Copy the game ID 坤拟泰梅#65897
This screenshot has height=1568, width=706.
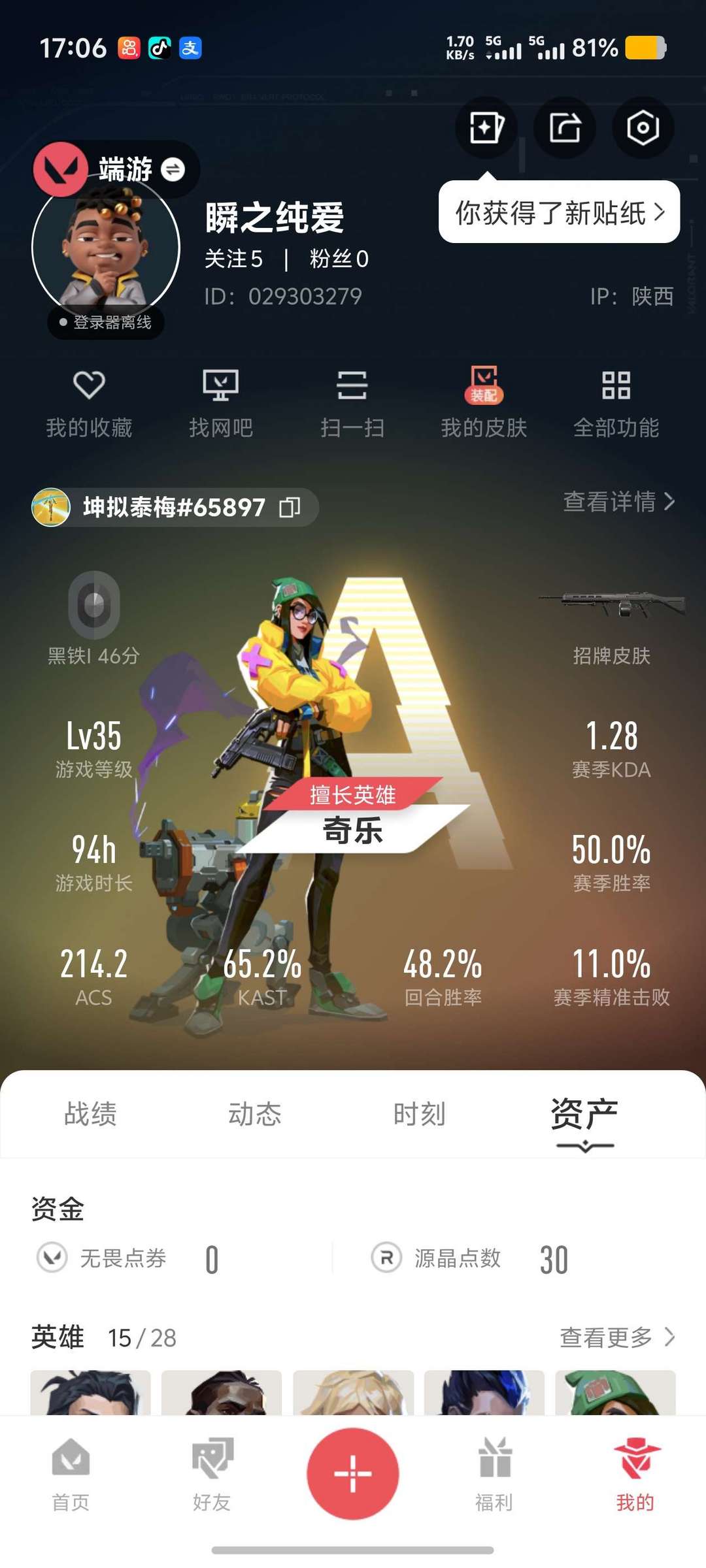pos(290,508)
